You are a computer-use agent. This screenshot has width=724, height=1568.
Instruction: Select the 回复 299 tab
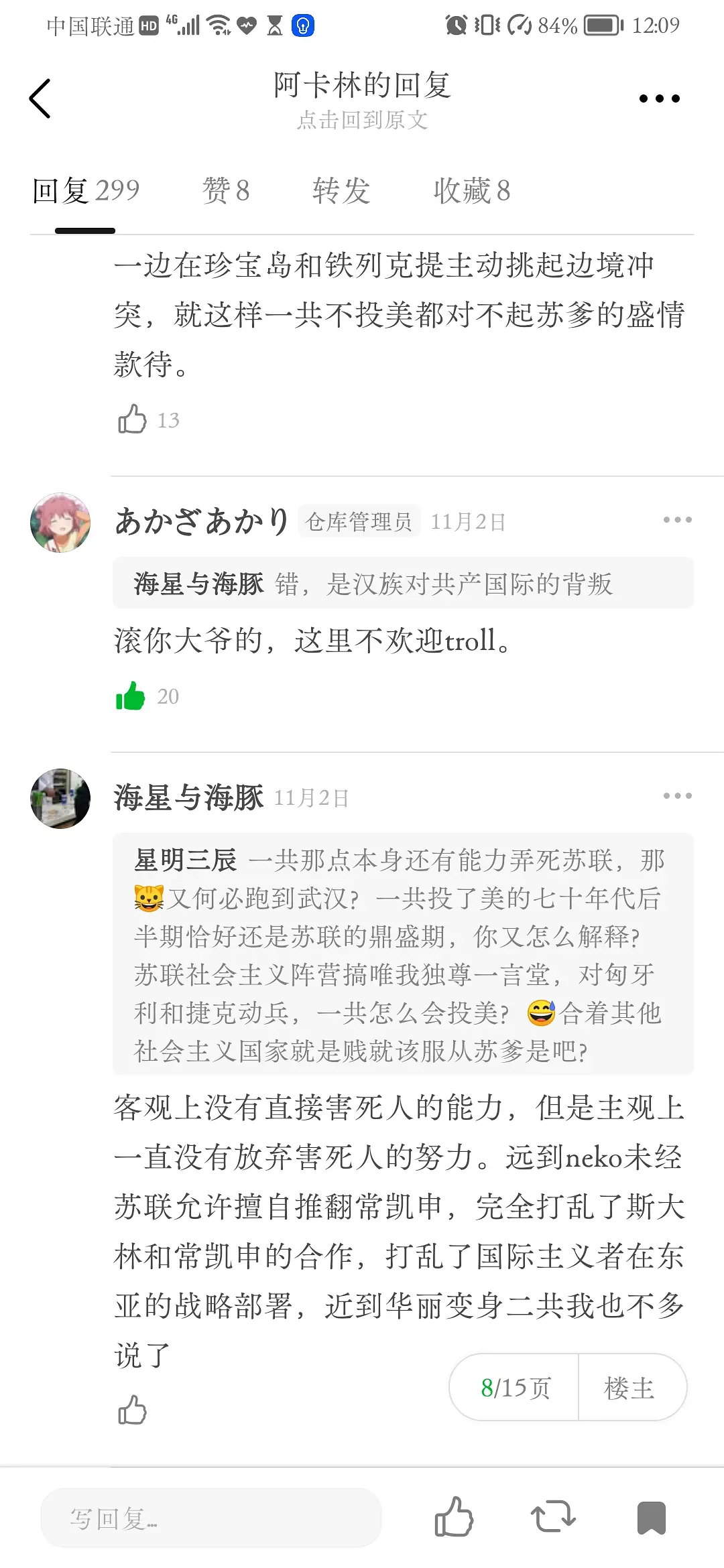pos(86,191)
